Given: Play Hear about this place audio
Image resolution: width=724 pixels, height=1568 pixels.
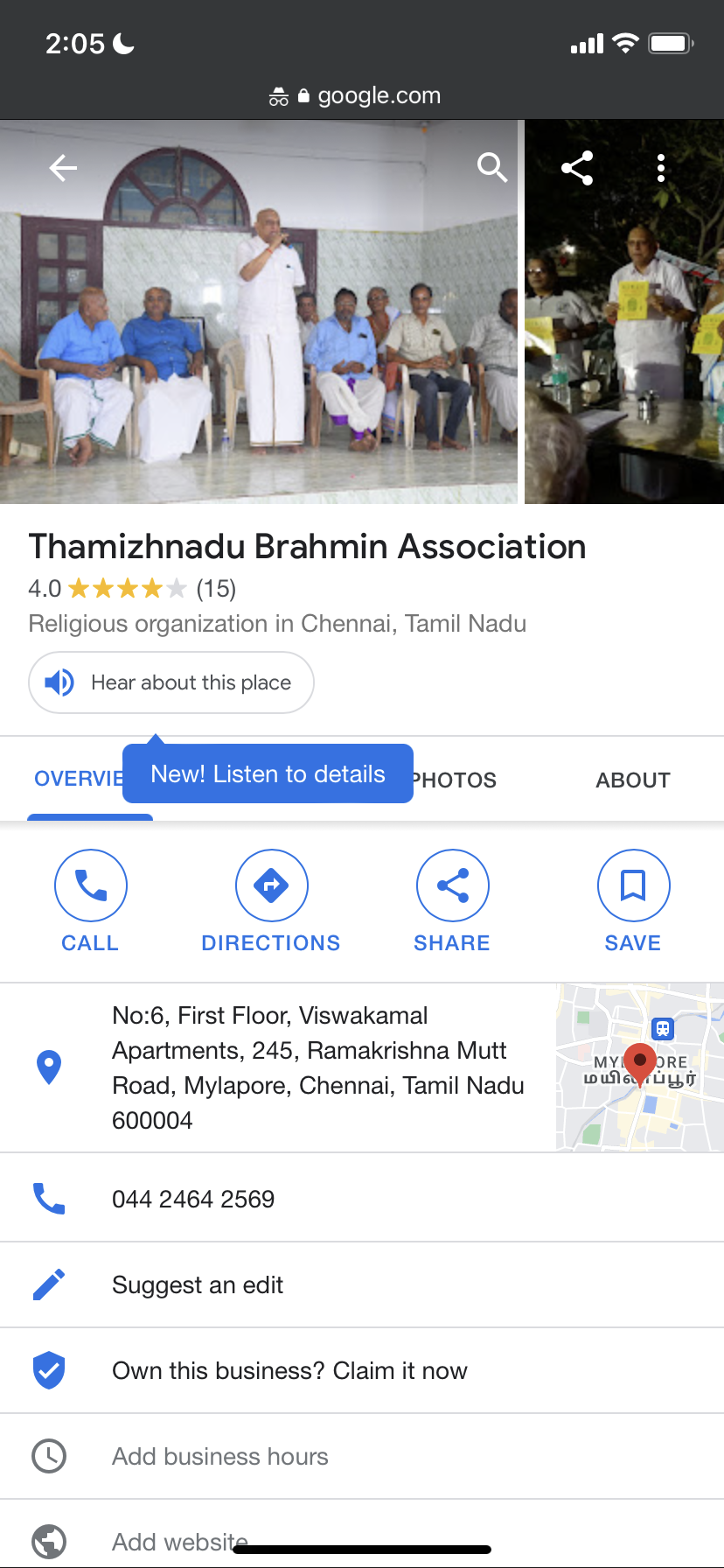Looking at the screenshot, I should [x=171, y=682].
